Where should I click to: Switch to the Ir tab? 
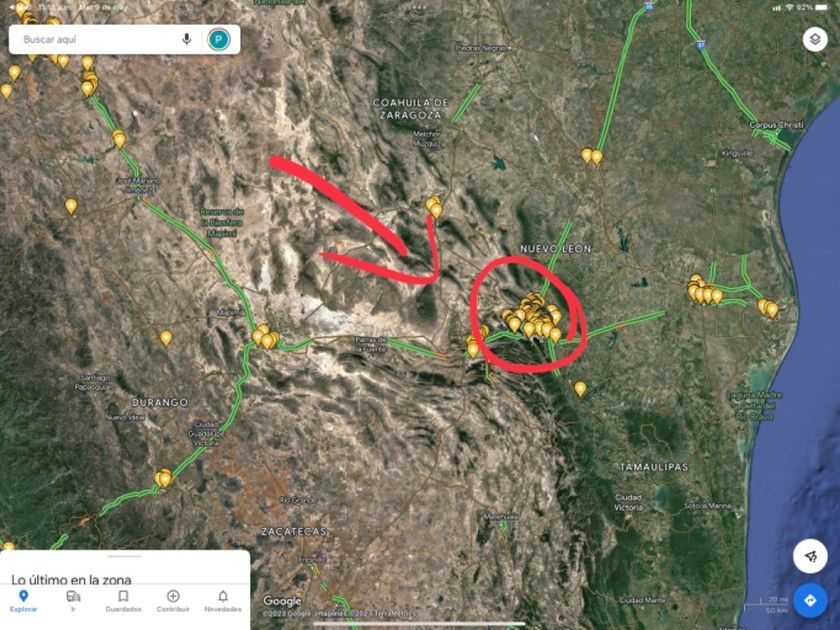tap(73, 601)
